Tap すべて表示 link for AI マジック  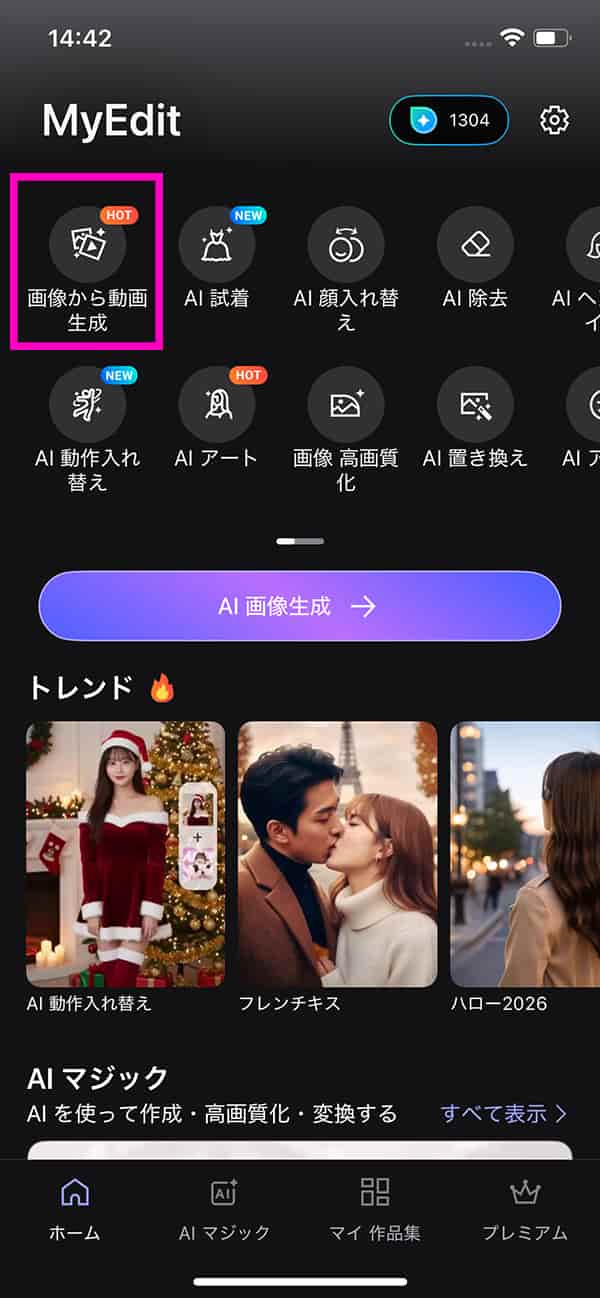click(504, 1113)
